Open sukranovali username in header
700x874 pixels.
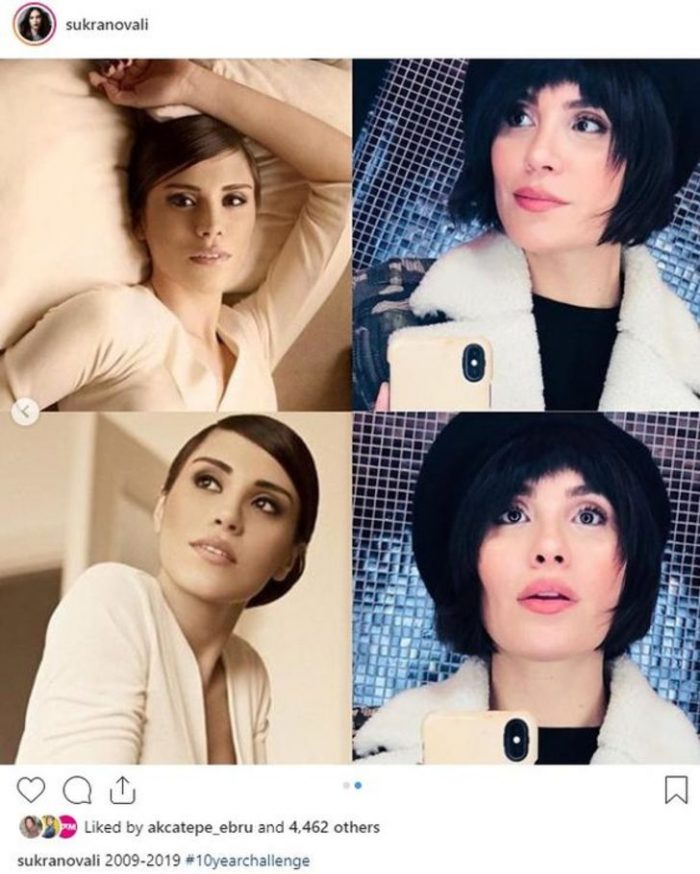[107, 25]
